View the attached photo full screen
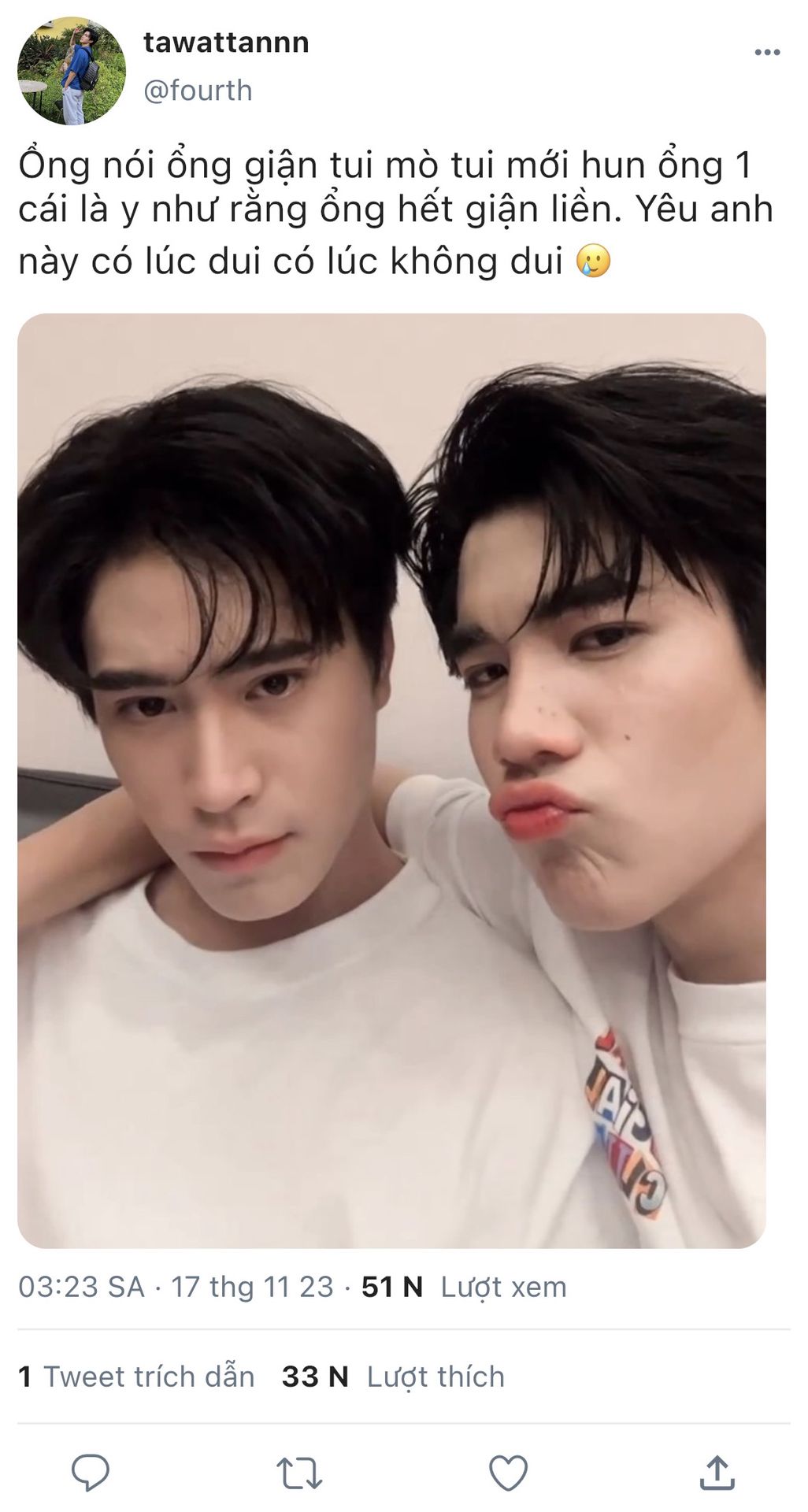 (391, 780)
